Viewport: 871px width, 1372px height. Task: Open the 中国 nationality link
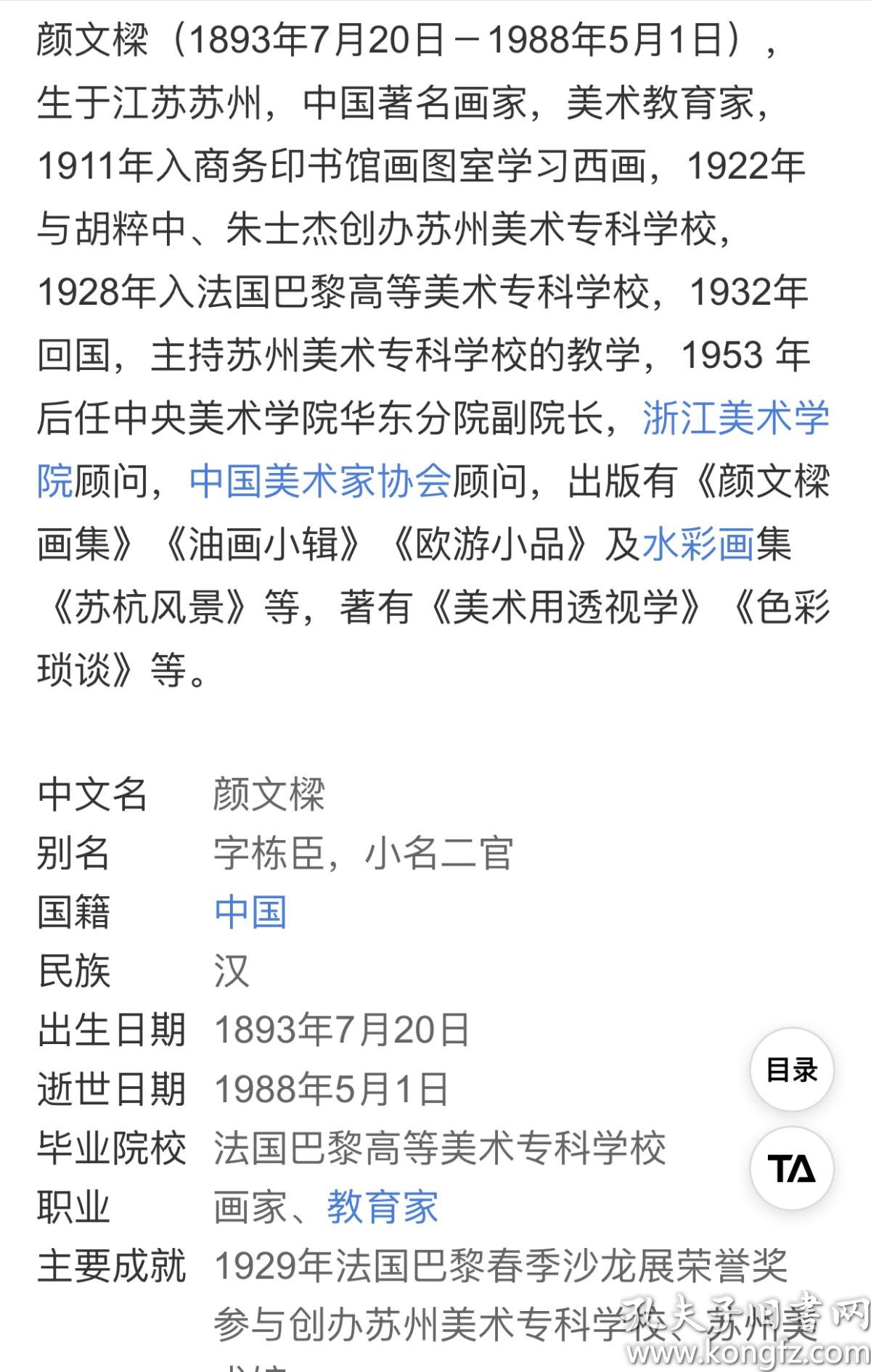[250, 912]
